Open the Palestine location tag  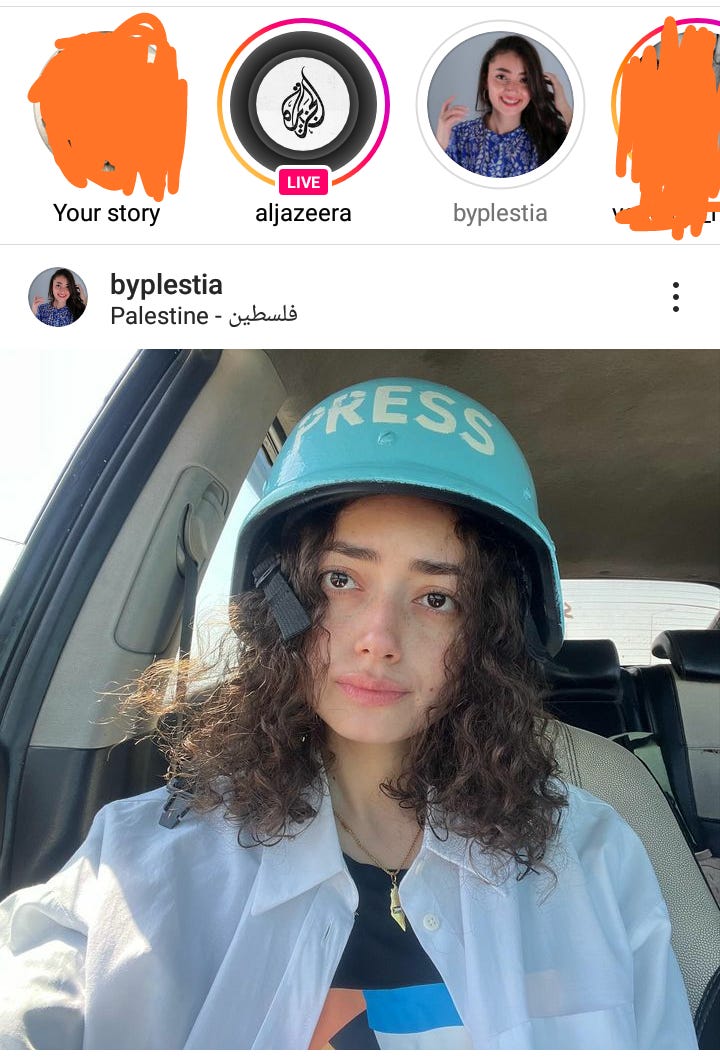[x=203, y=316]
